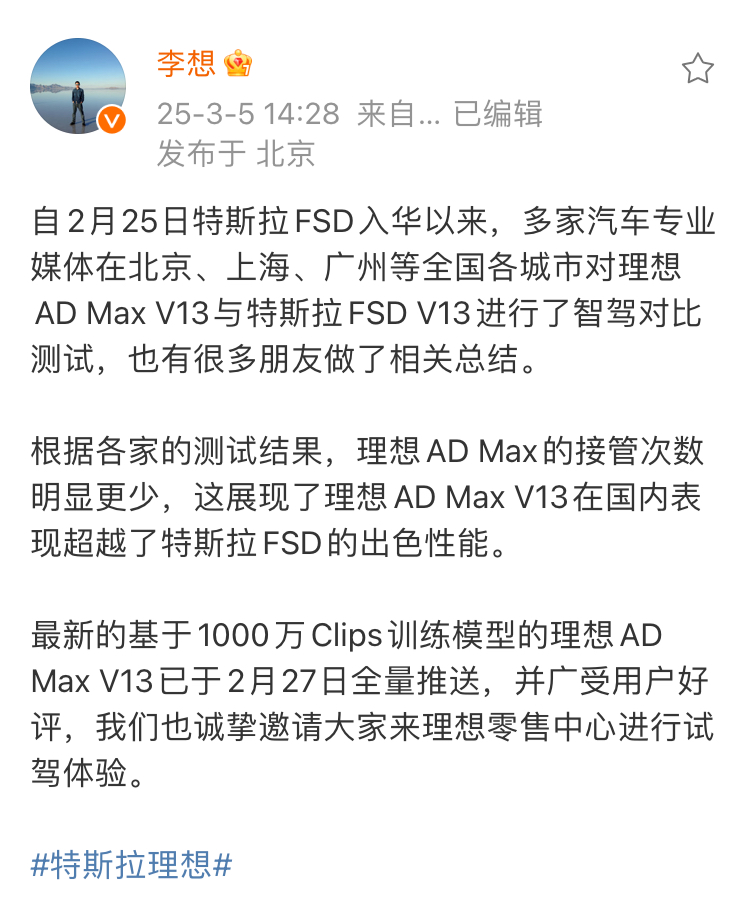
Task: Open the 李想 username link
Action: point(186,64)
